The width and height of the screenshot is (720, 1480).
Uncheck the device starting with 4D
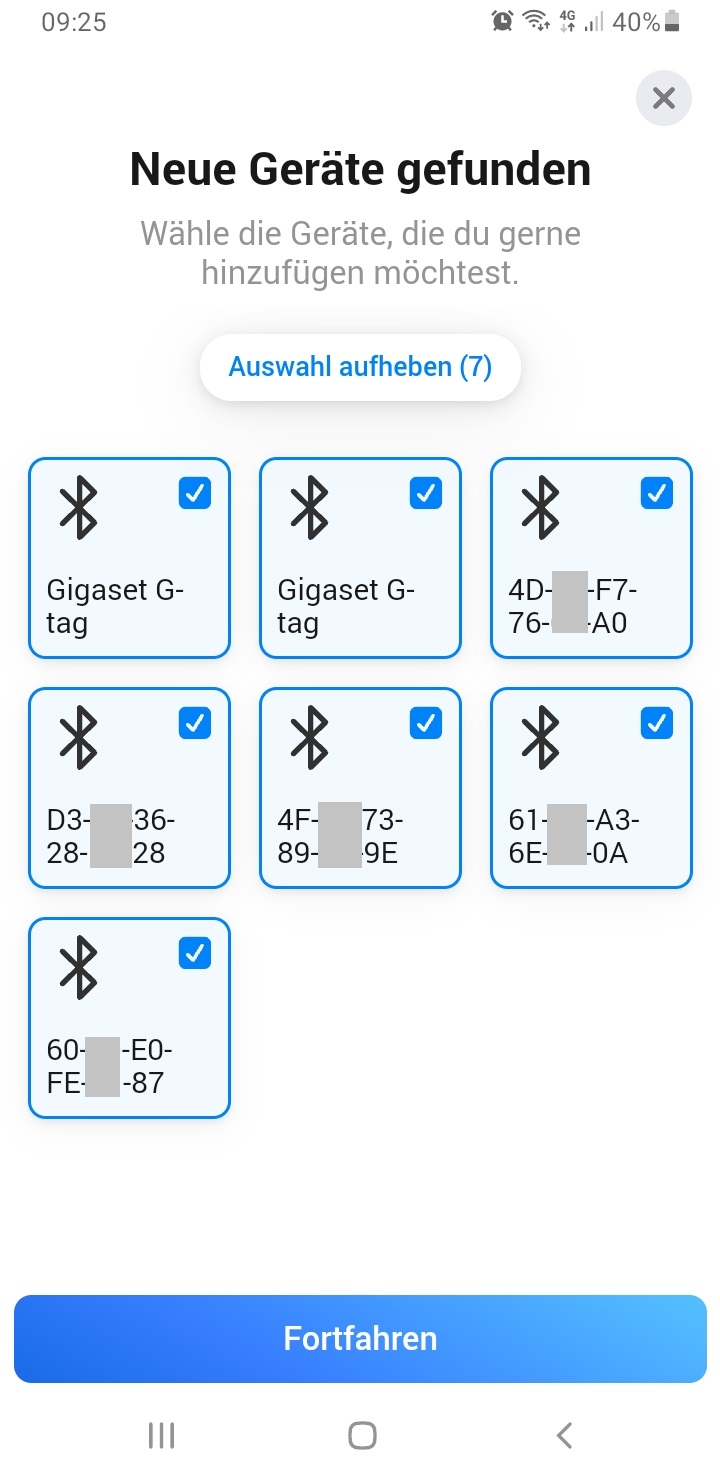(x=657, y=493)
